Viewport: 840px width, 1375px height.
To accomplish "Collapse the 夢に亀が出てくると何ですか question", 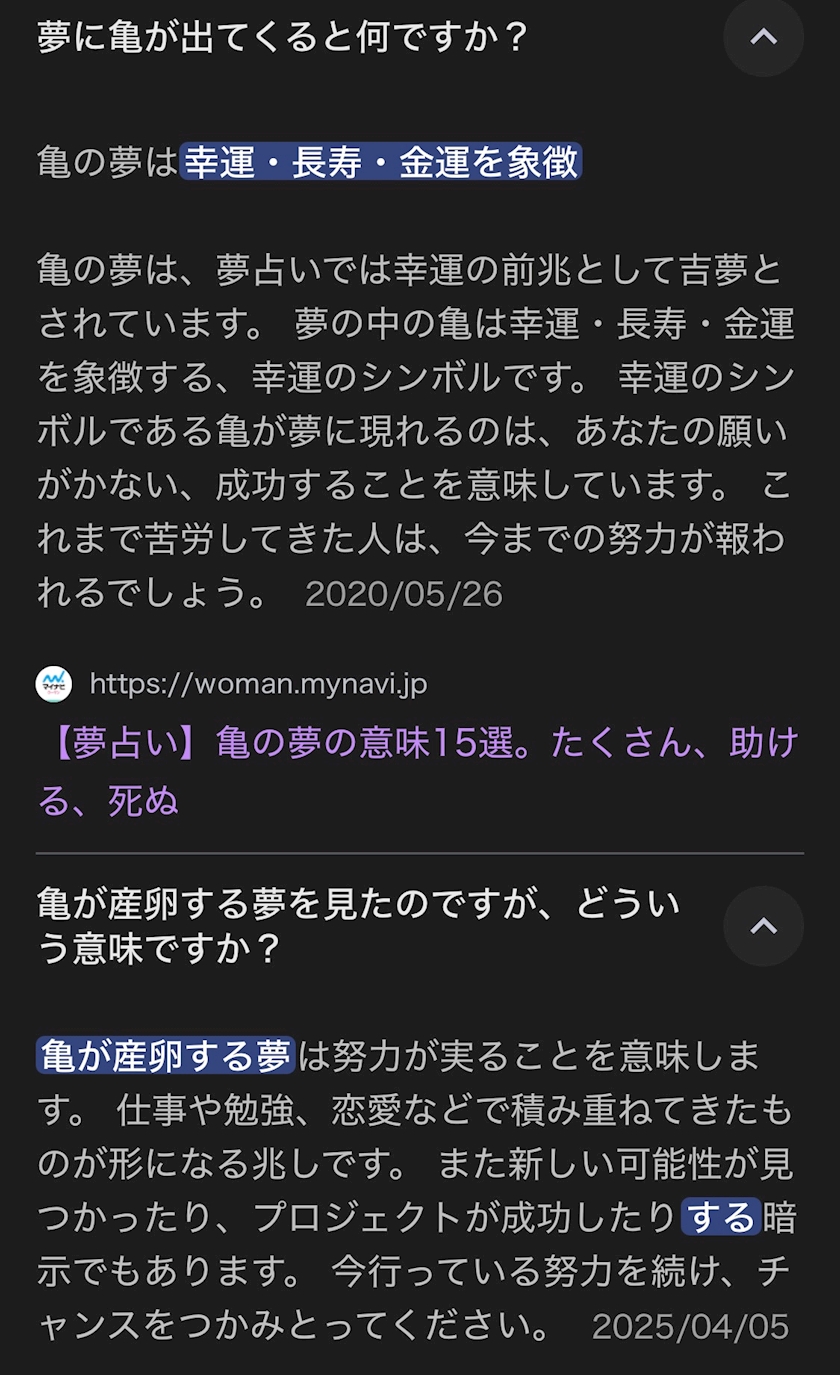I will click(x=763, y=37).
